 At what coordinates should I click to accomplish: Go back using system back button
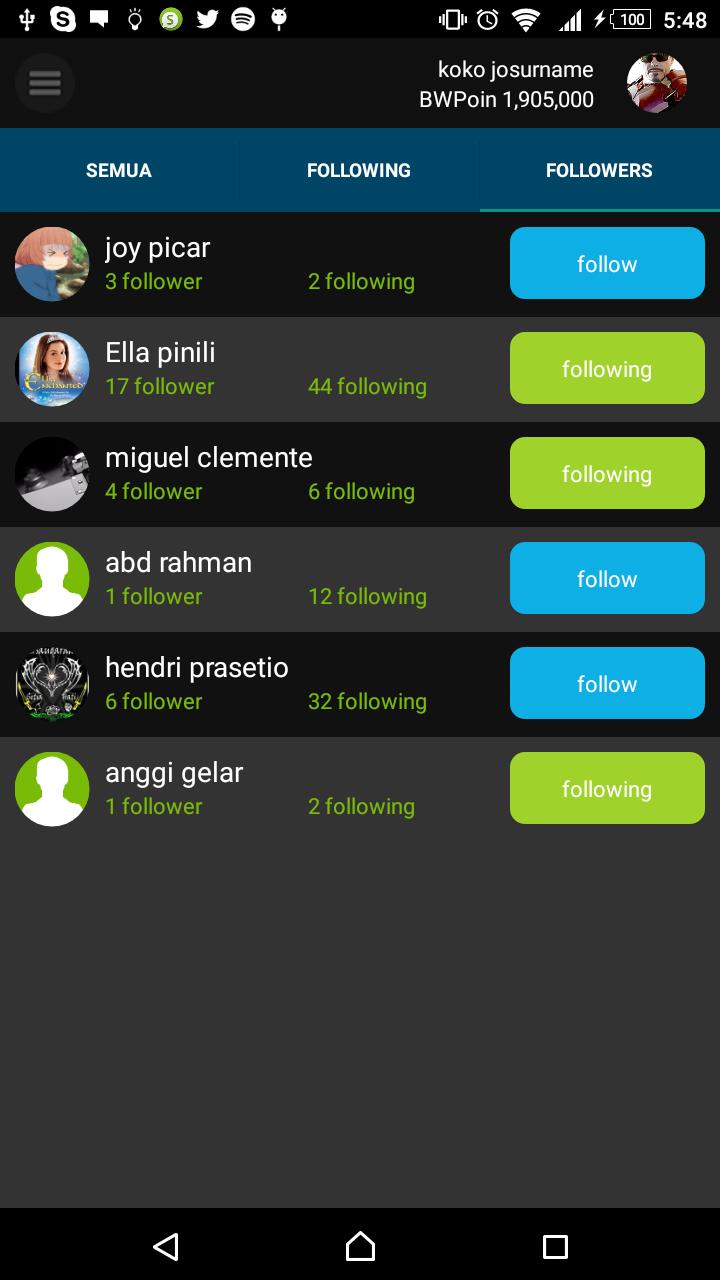[x=165, y=1246]
